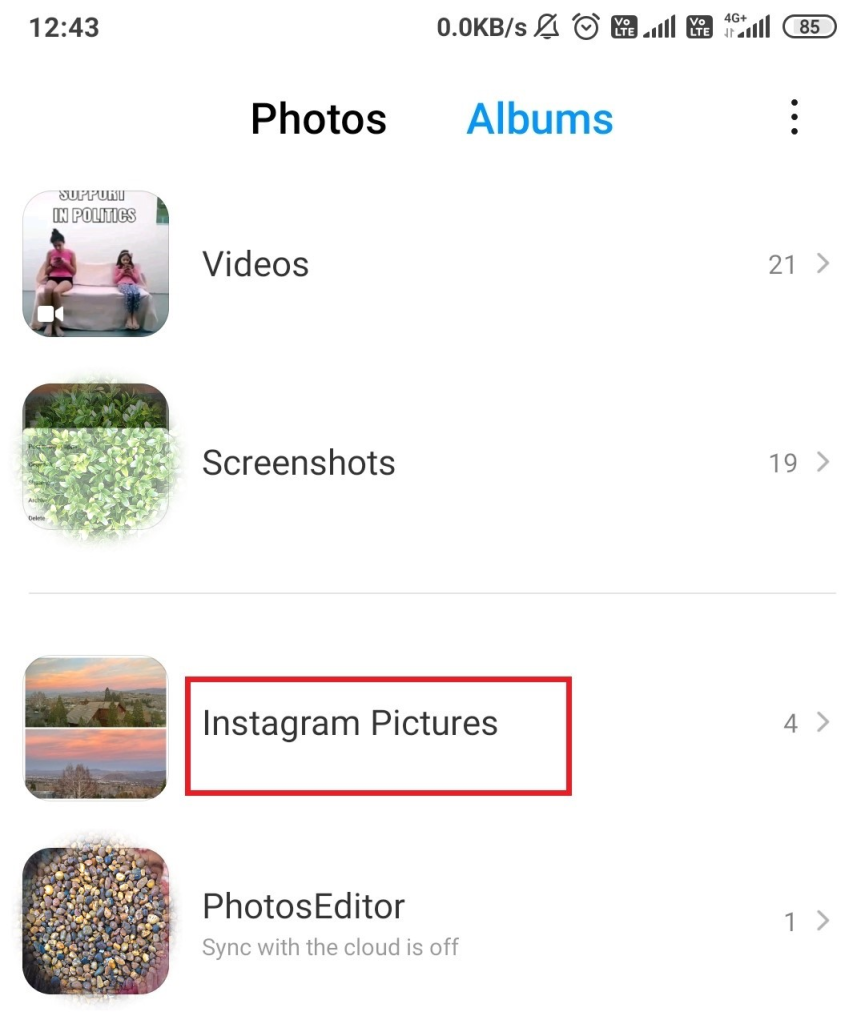Viewport: 865px width, 1024px height.
Task: Tap the alarm clock status icon
Action: 585,27
